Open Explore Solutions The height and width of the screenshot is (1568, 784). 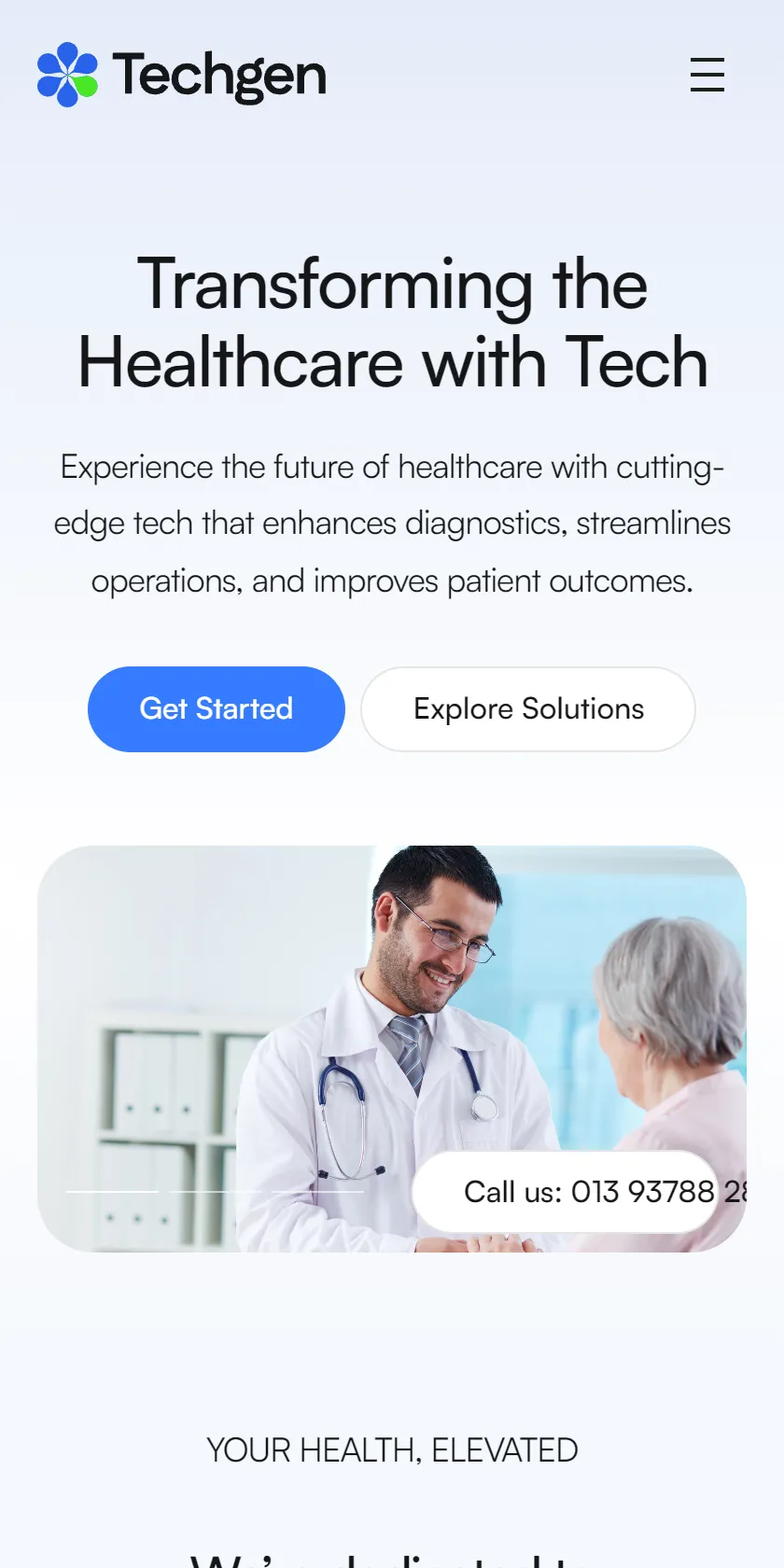[528, 709]
